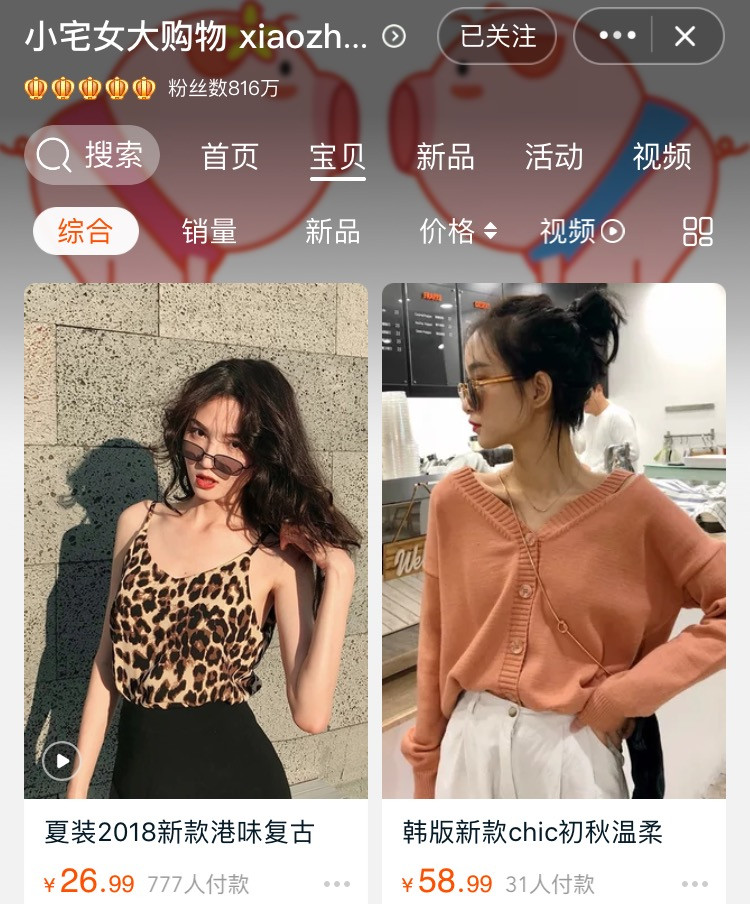The image size is (750, 904).
Task: Select the 综合 sort chip
Action: coord(86,232)
